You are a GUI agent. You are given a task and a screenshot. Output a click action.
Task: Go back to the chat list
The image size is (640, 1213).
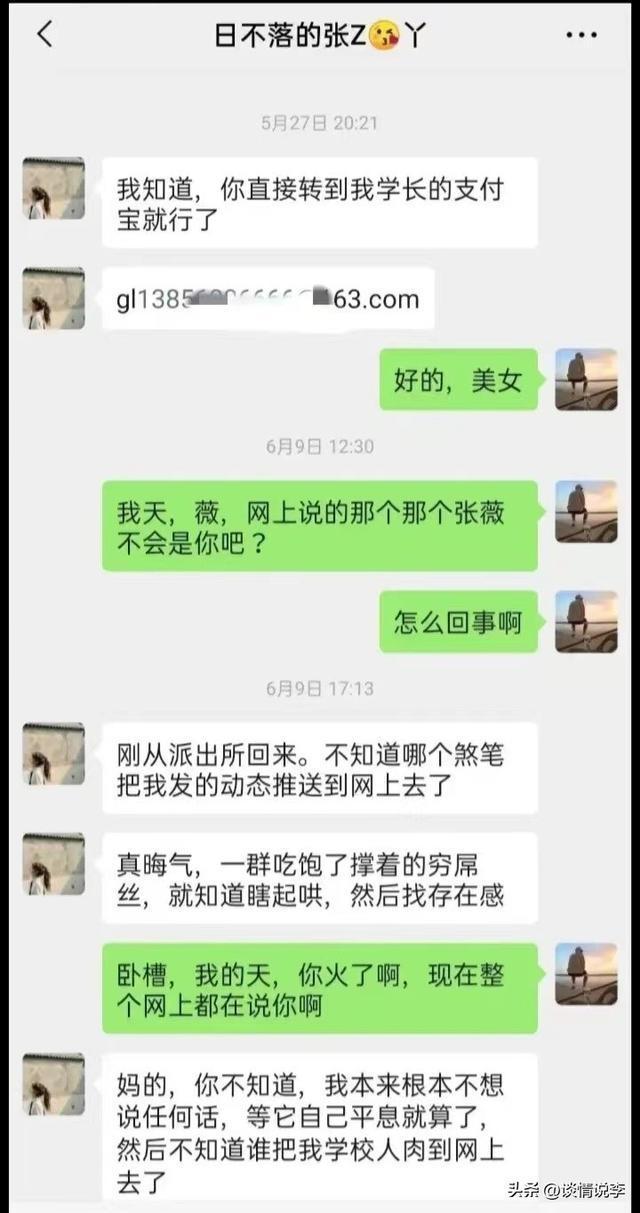pos(44,35)
